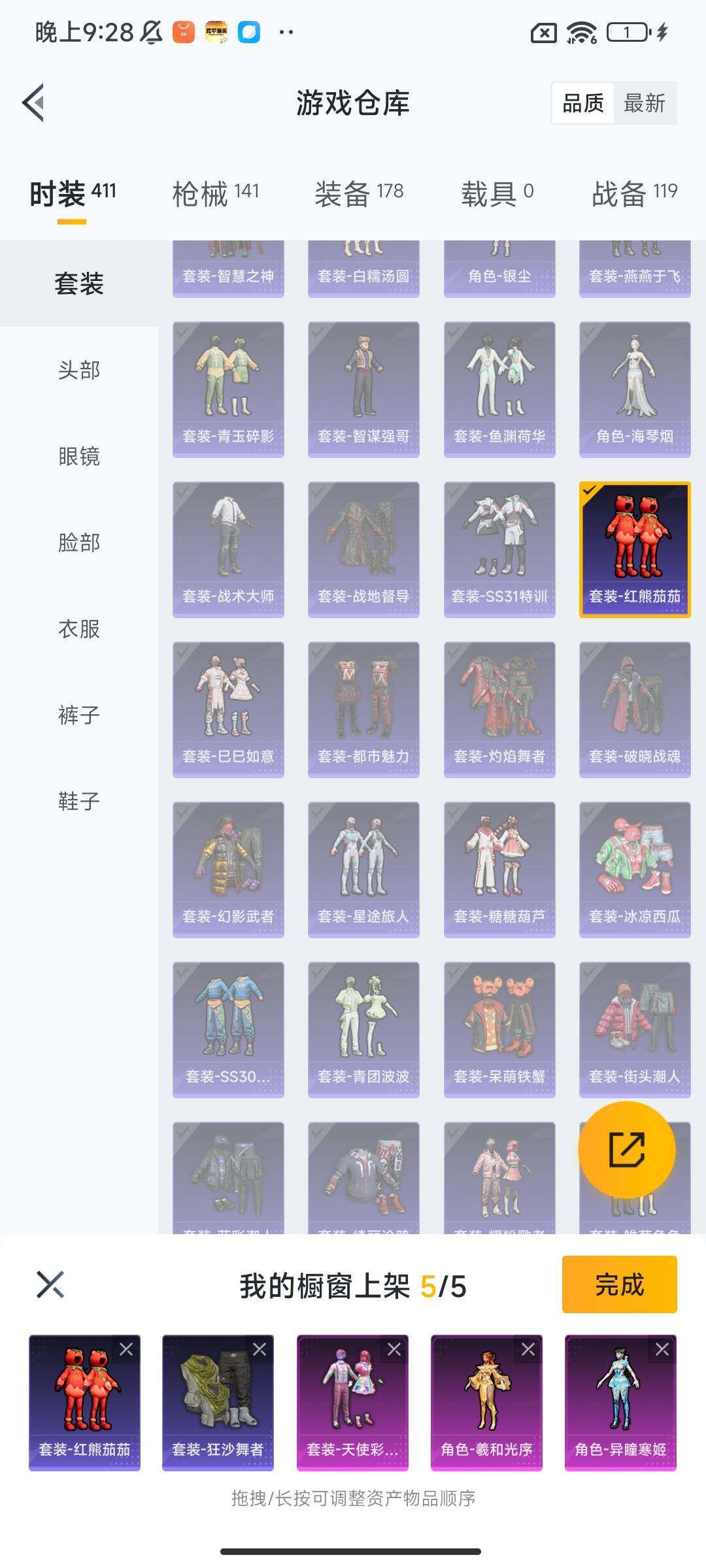Remove 角色-羲和光序 from the showcase
The height and width of the screenshot is (1568, 706).
click(528, 1349)
